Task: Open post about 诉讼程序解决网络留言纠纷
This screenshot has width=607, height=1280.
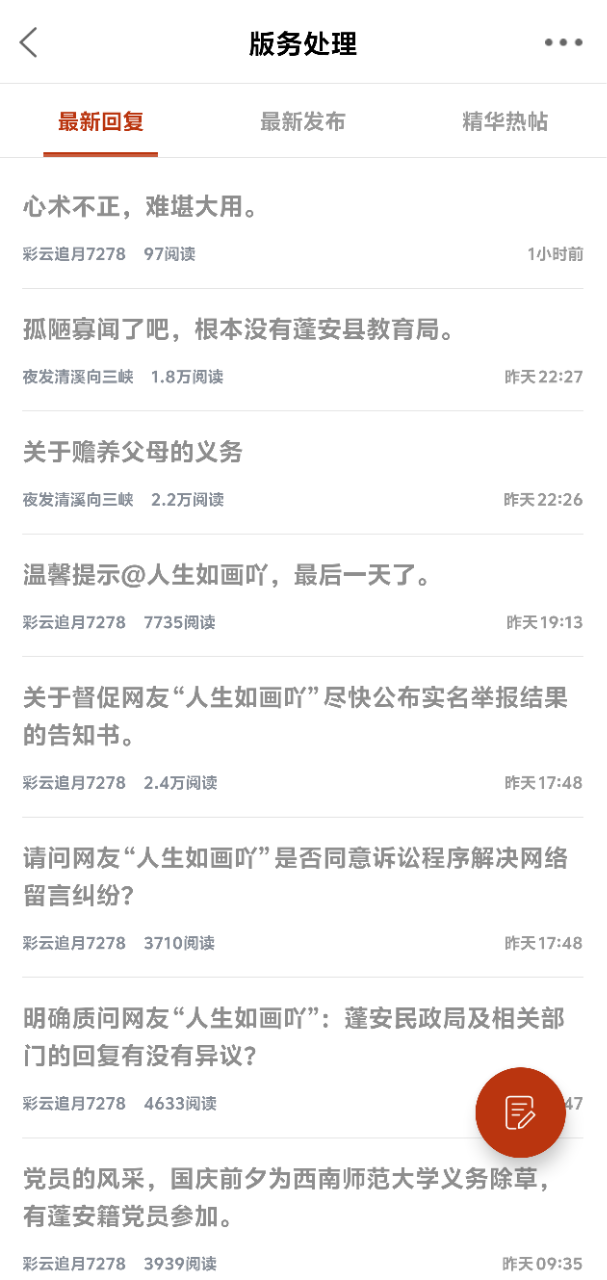Action: point(295,876)
